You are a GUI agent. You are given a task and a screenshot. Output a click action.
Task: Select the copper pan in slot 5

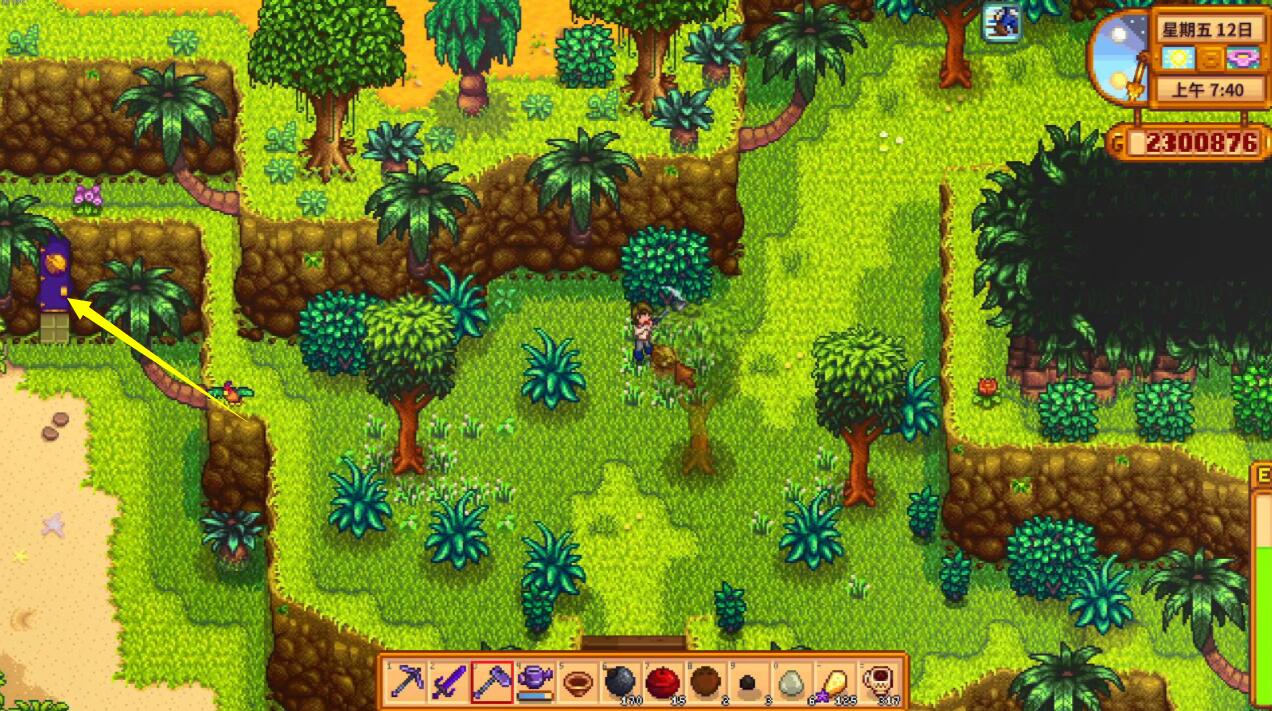point(578,682)
